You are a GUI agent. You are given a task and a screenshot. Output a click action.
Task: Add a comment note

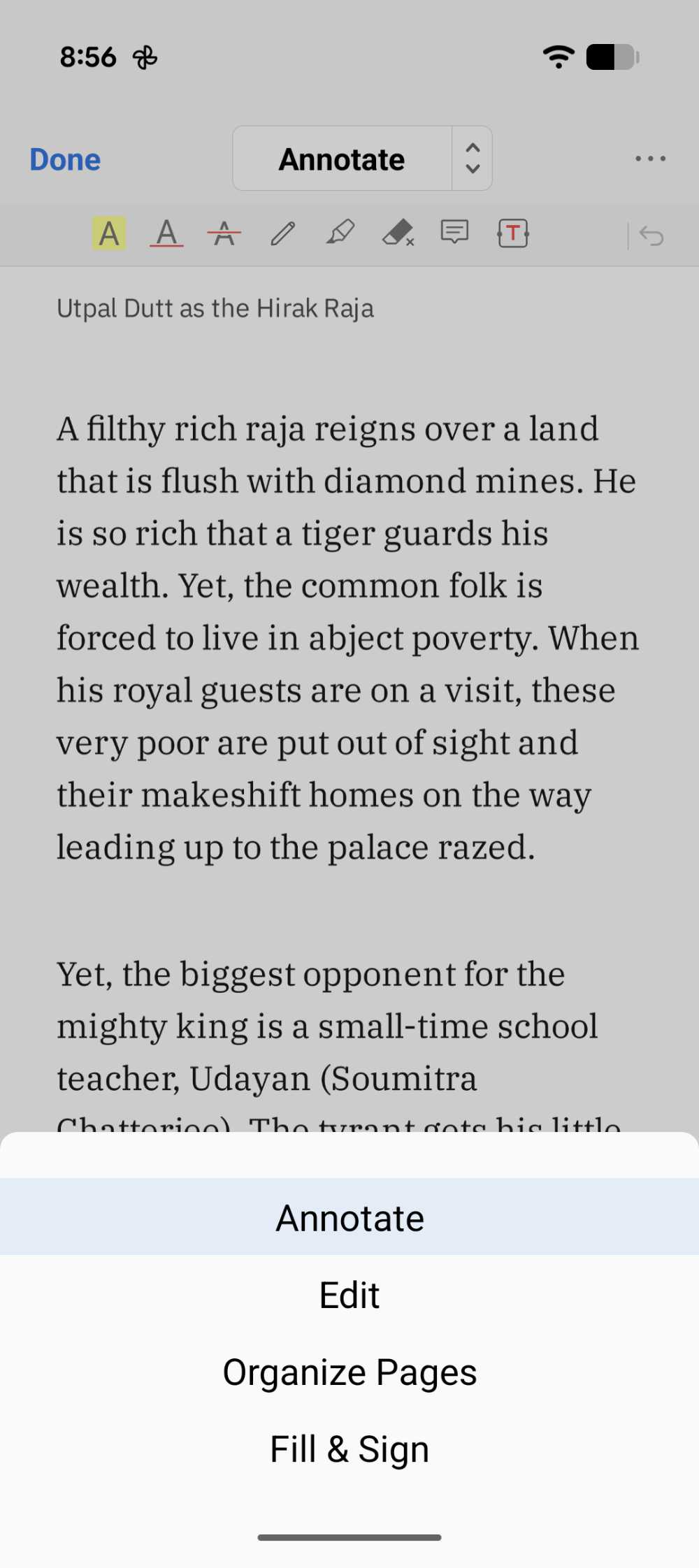454,232
